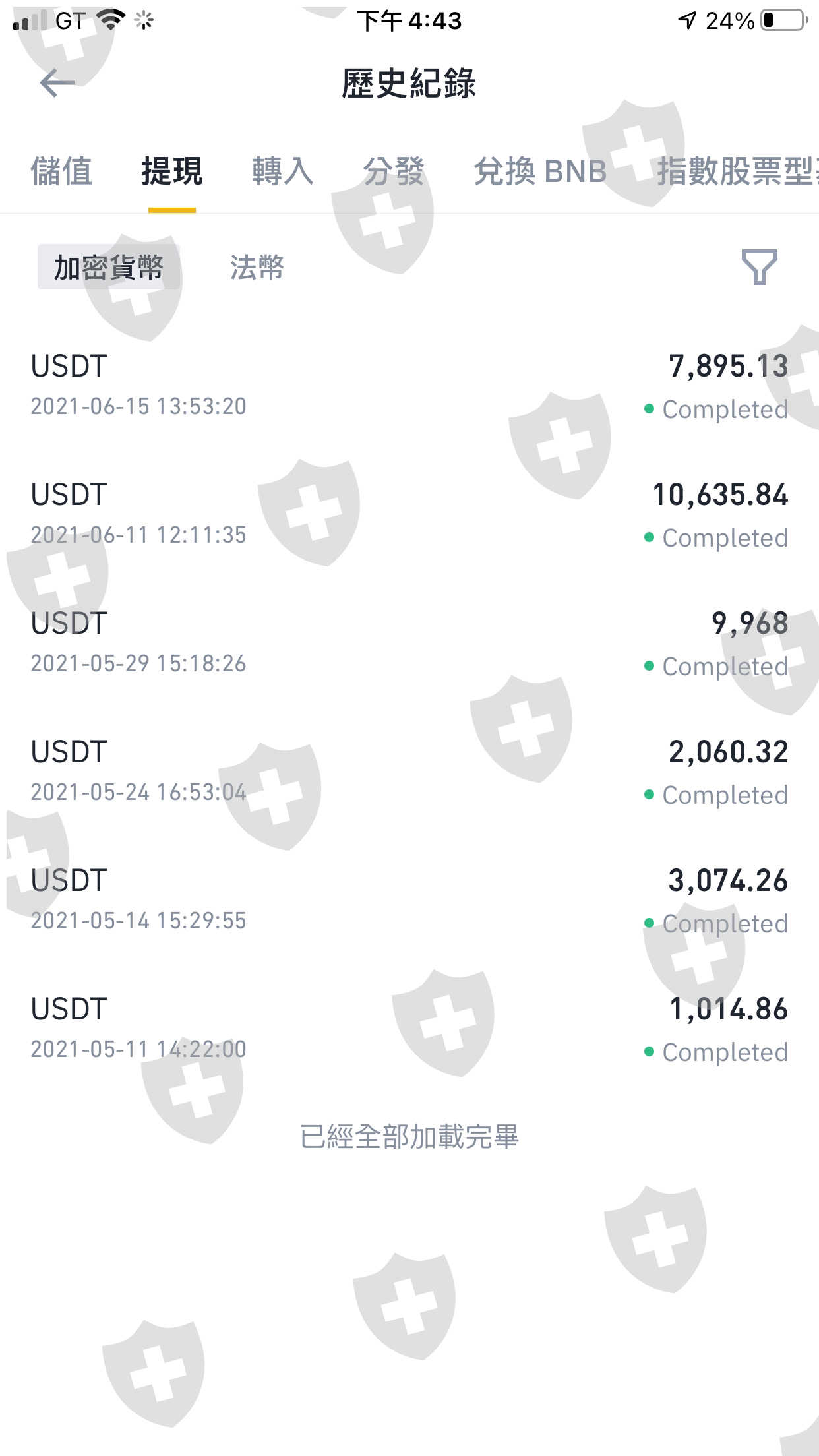Switch to the 法幣 segment
Image resolution: width=819 pixels, height=1456 pixels.
257,267
